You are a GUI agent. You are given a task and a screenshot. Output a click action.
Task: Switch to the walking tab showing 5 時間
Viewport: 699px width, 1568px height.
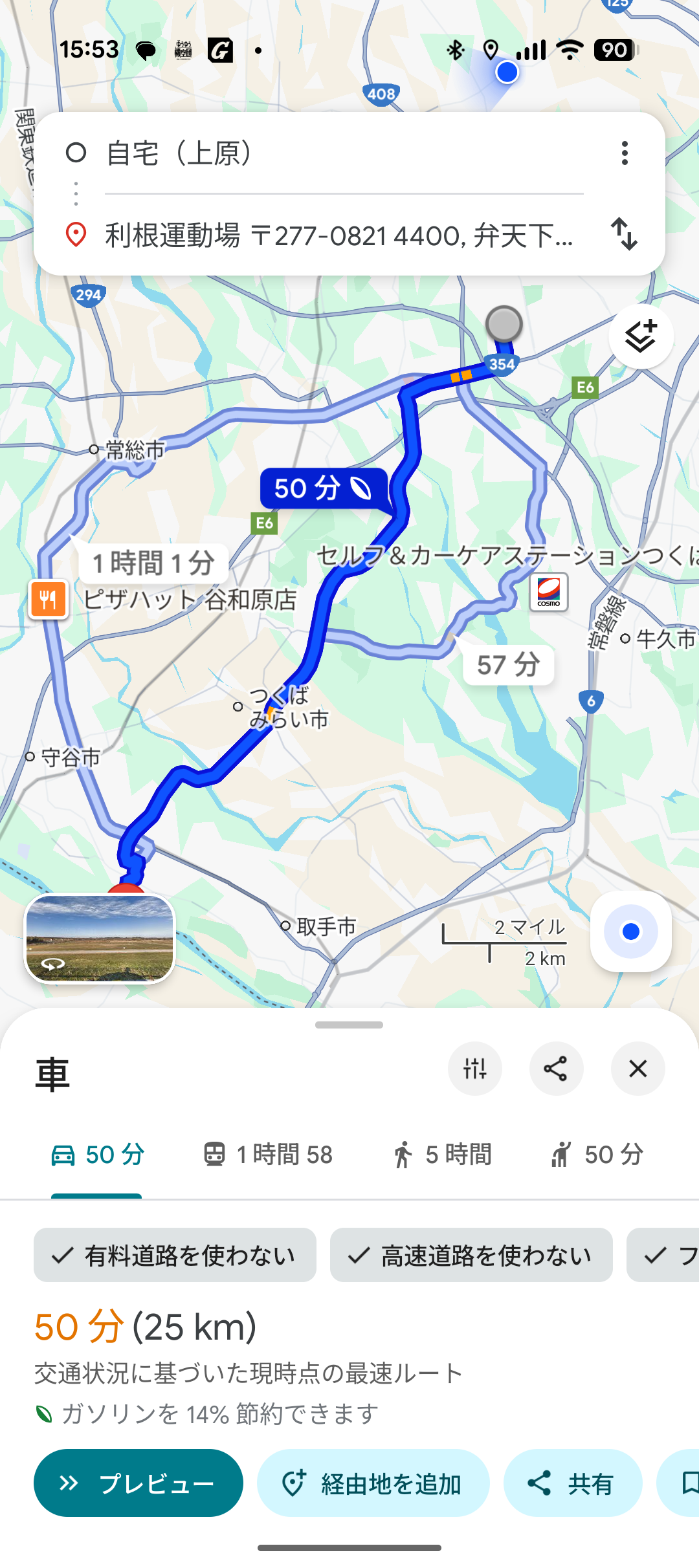coord(442,1155)
